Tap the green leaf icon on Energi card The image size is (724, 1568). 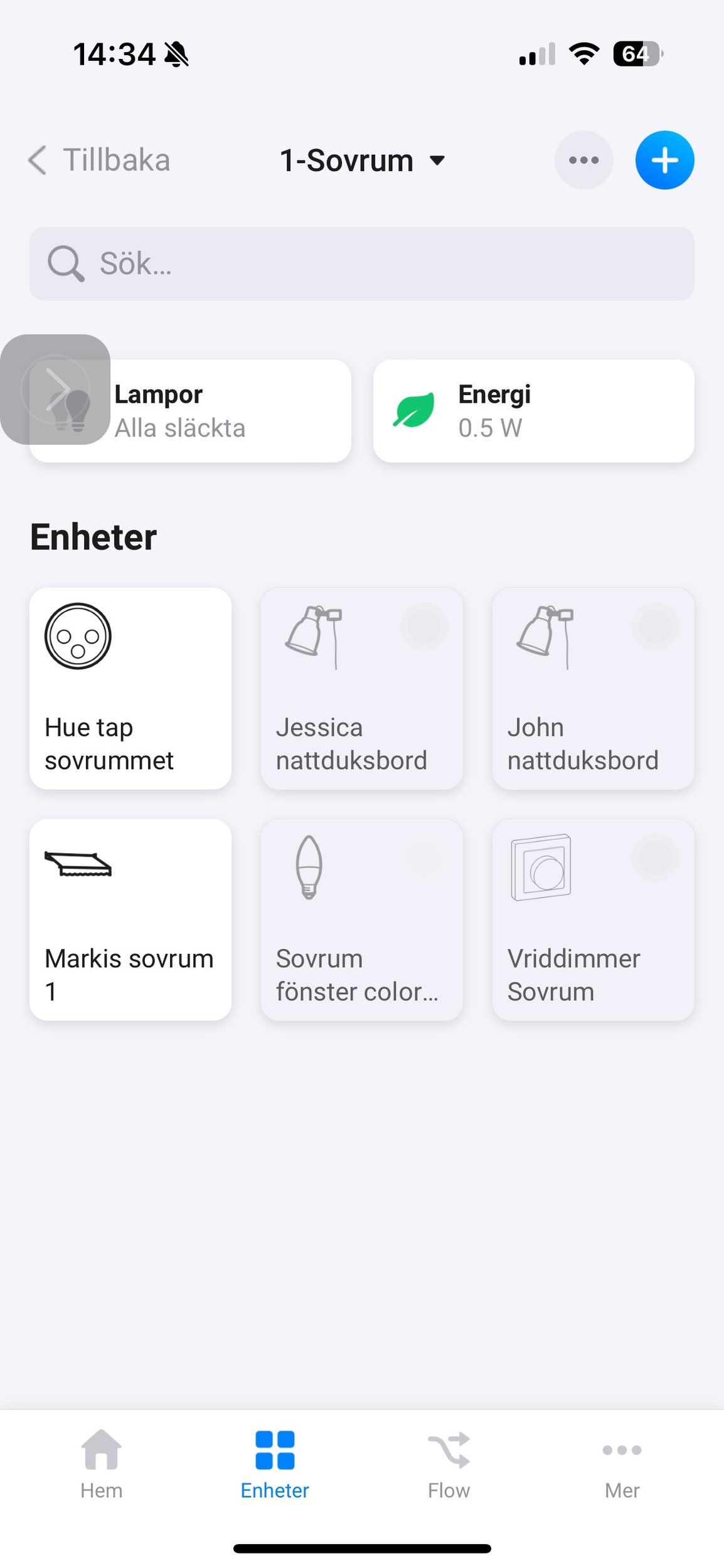tap(415, 411)
